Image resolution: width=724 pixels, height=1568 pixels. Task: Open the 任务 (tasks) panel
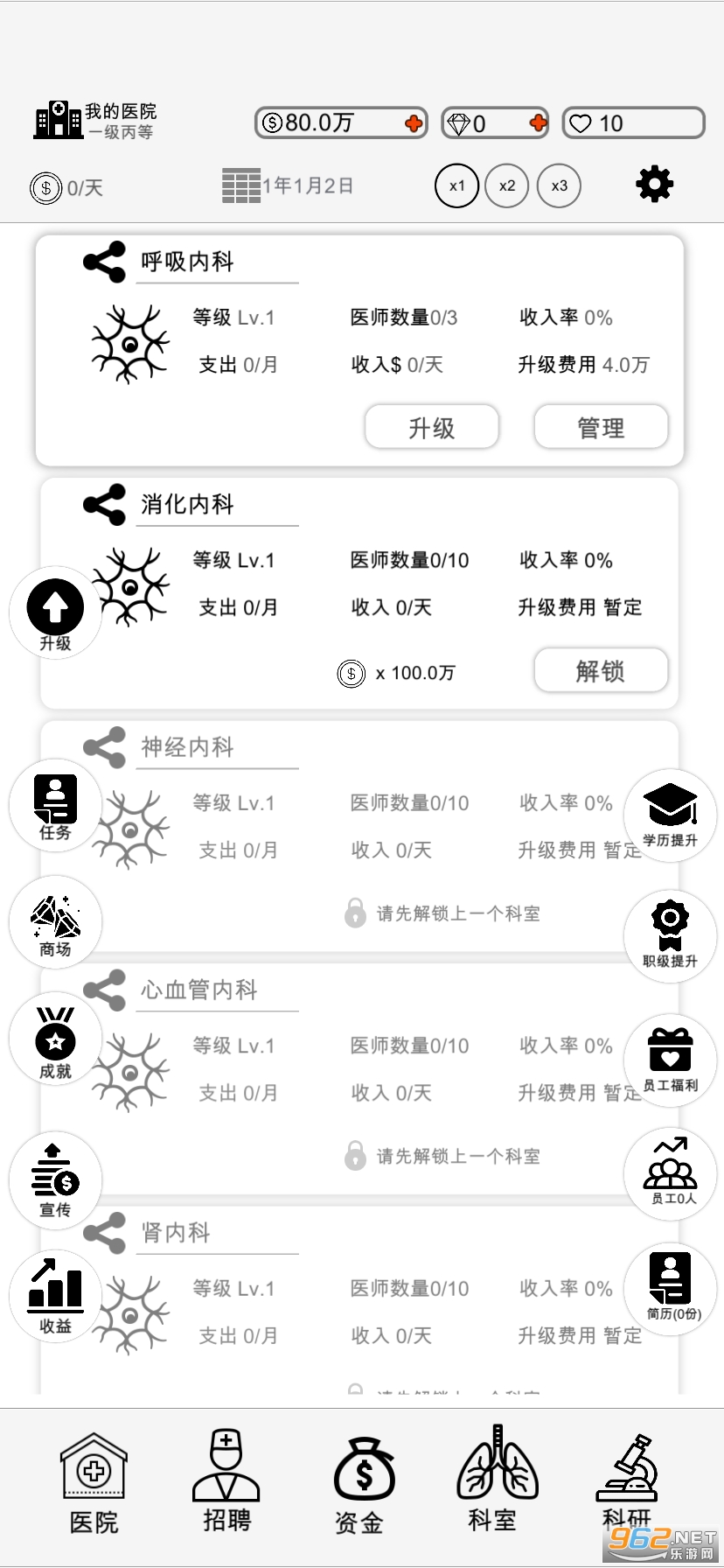[54, 805]
